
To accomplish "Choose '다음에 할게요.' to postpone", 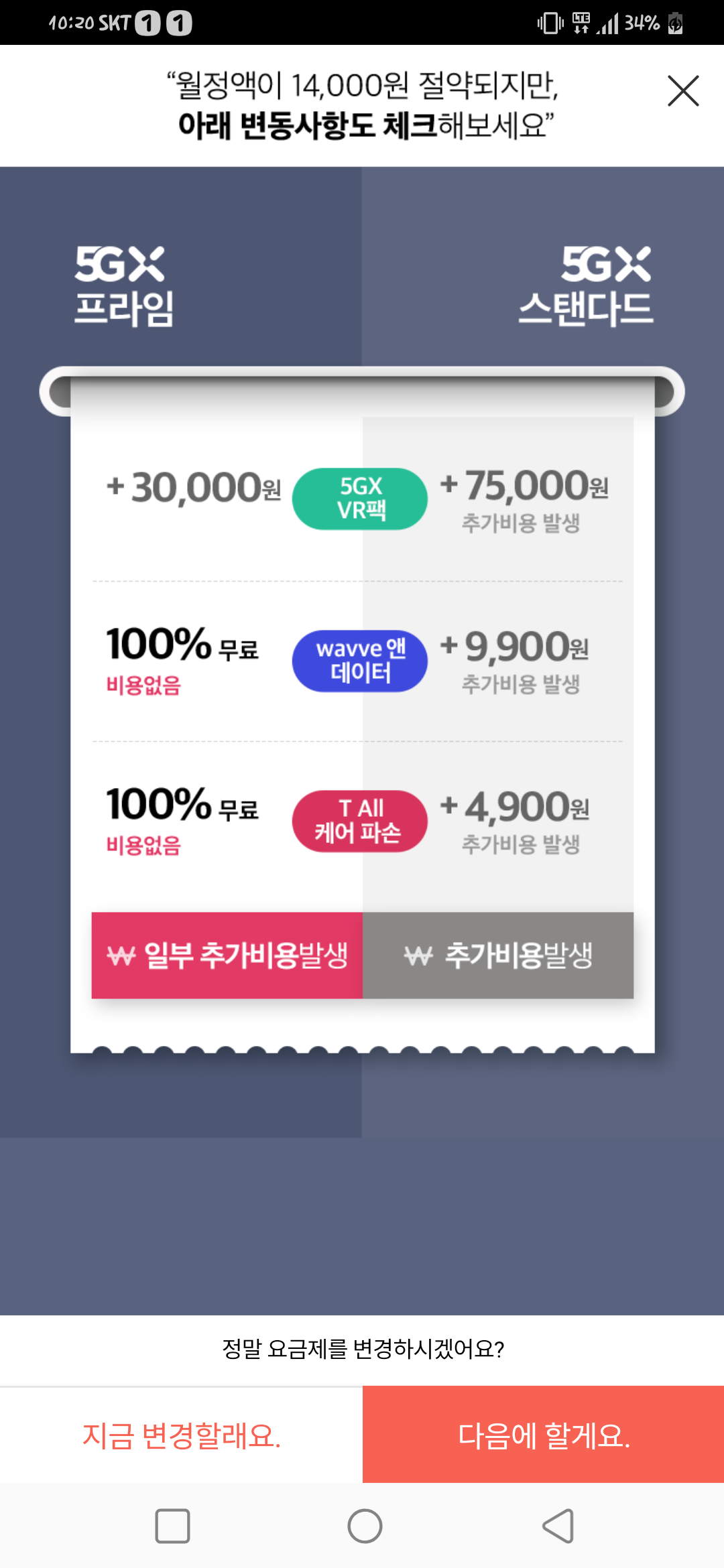I will tap(543, 1435).
